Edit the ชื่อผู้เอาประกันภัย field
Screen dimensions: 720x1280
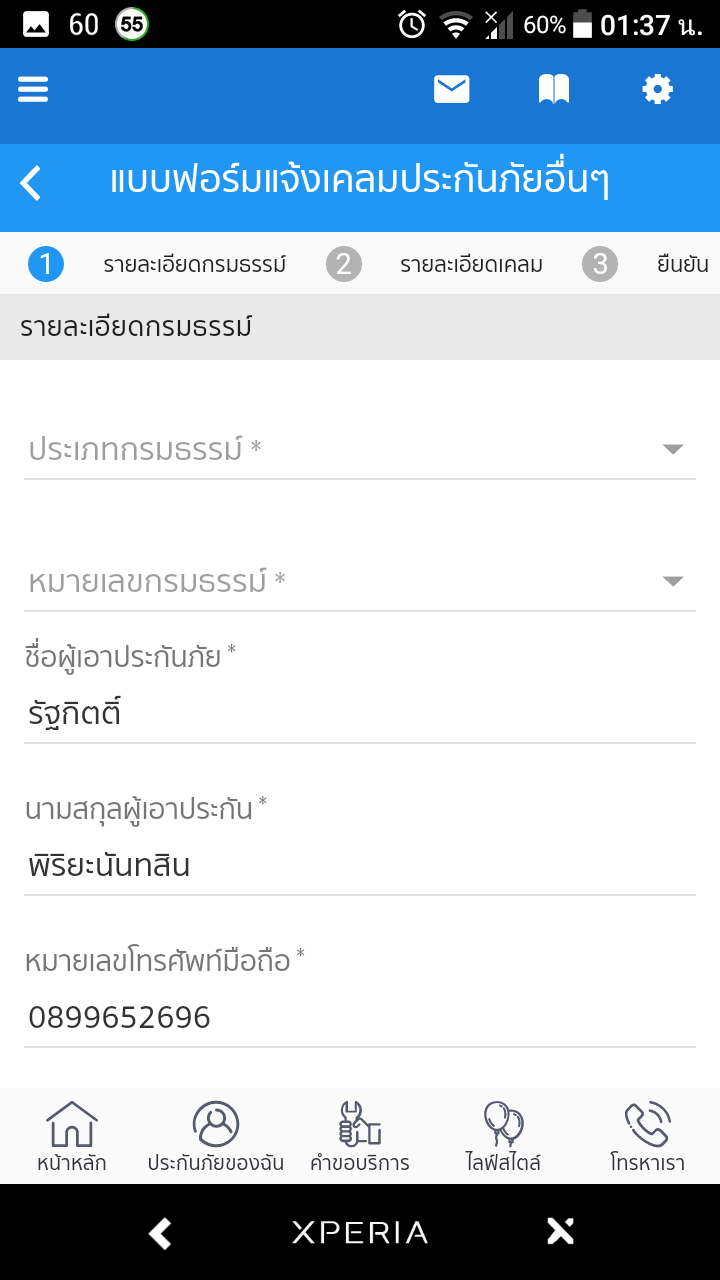click(360, 715)
